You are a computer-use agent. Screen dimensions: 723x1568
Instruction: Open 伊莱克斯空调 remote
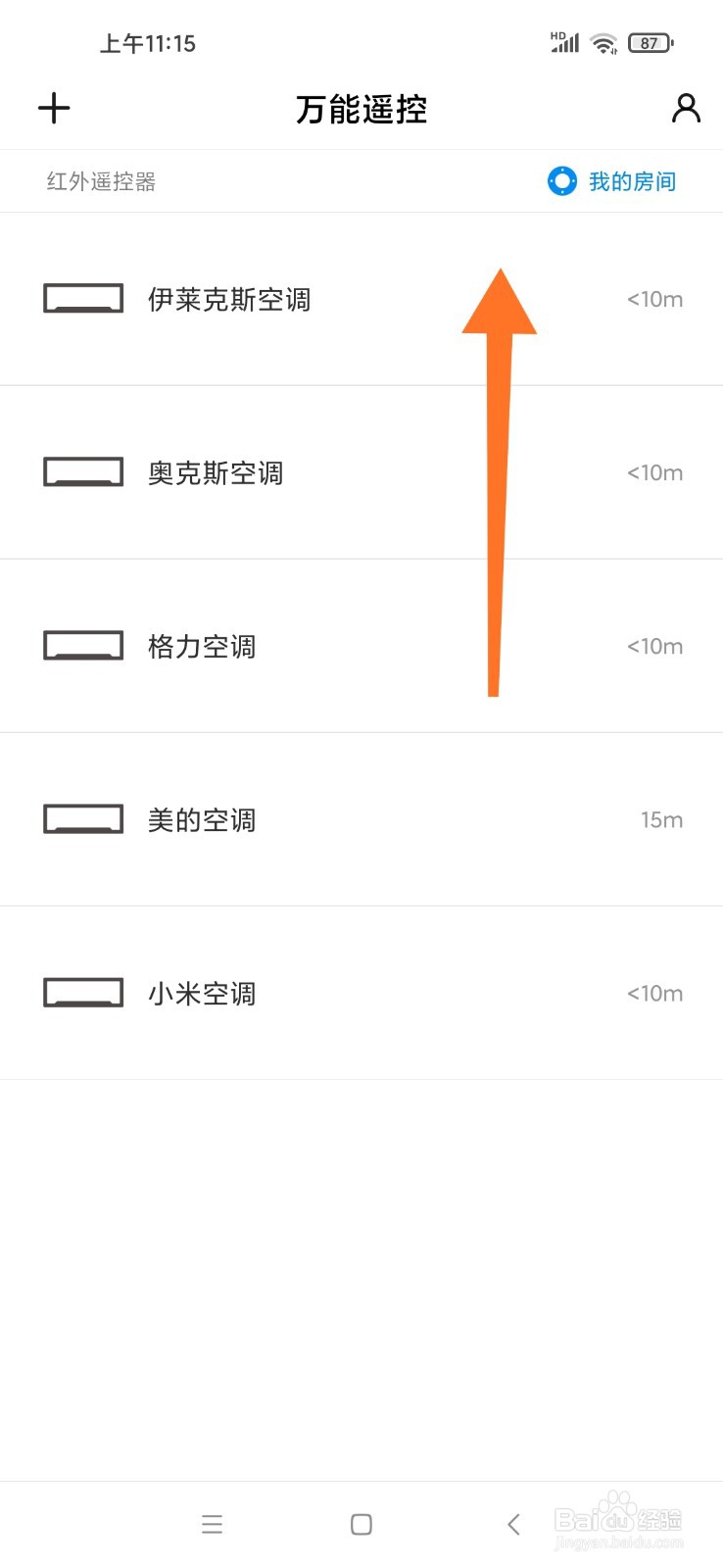click(361, 299)
